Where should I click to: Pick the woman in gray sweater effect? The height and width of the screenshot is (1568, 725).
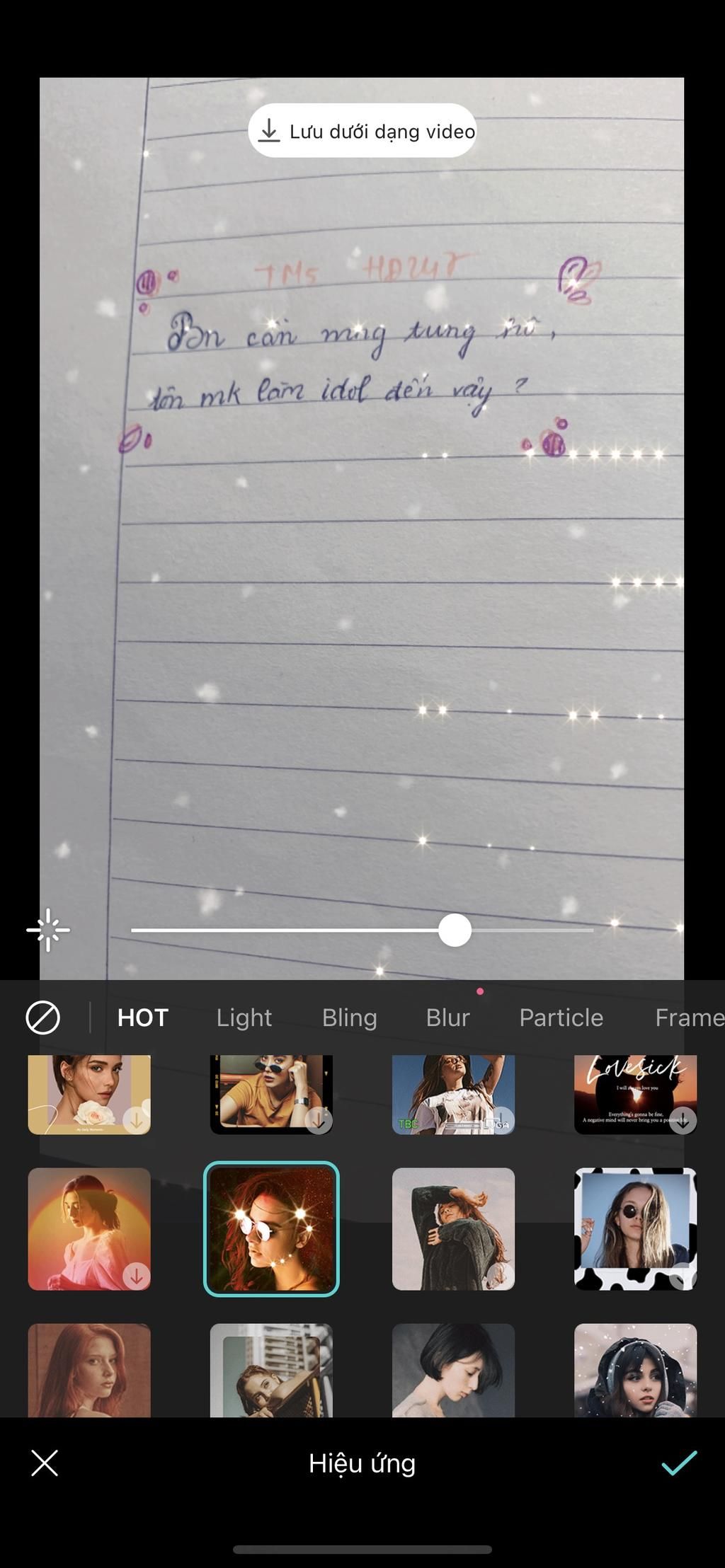[453, 1228]
